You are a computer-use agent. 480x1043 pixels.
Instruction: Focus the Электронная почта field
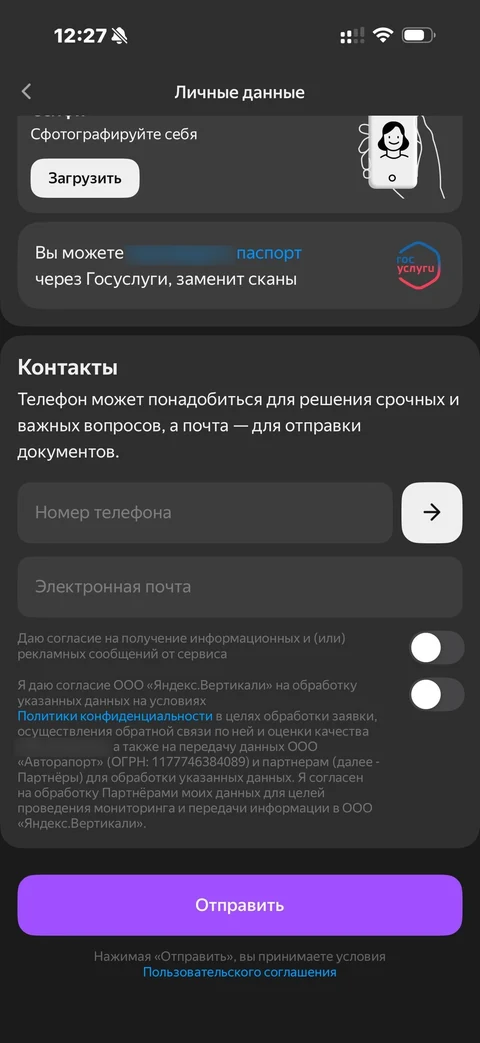[x=240, y=587]
